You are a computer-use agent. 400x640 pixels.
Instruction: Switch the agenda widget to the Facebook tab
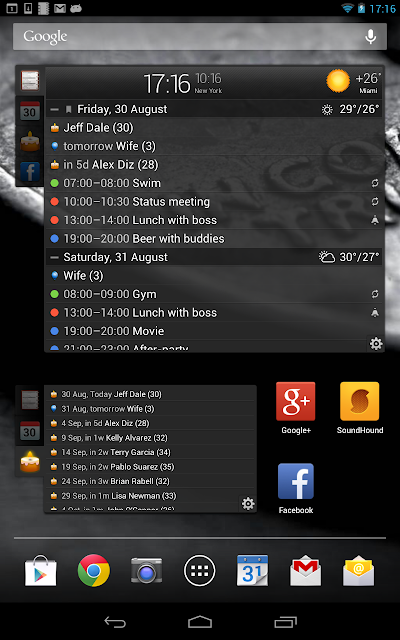pyautogui.click(x=30, y=171)
